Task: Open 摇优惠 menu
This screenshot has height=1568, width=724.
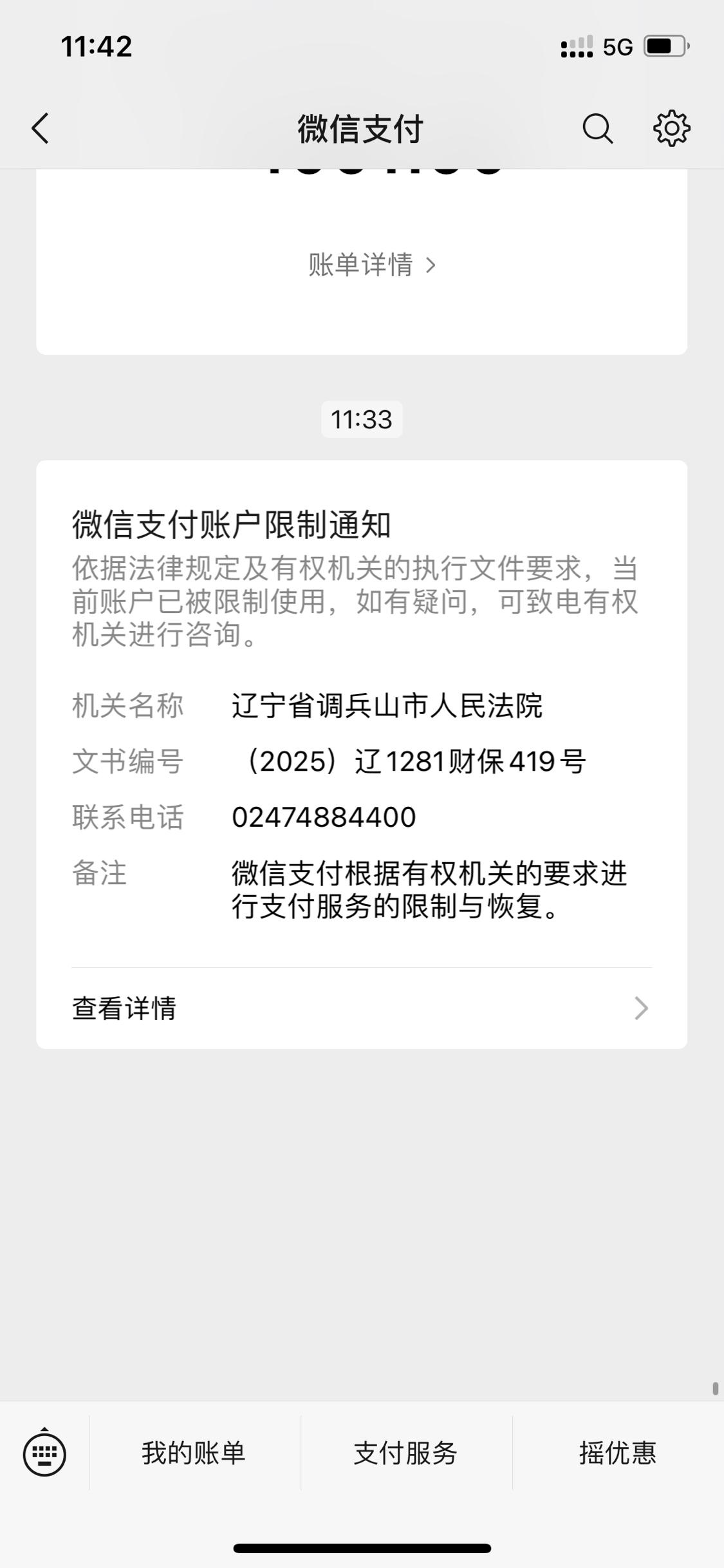Action: (618, 1453)
